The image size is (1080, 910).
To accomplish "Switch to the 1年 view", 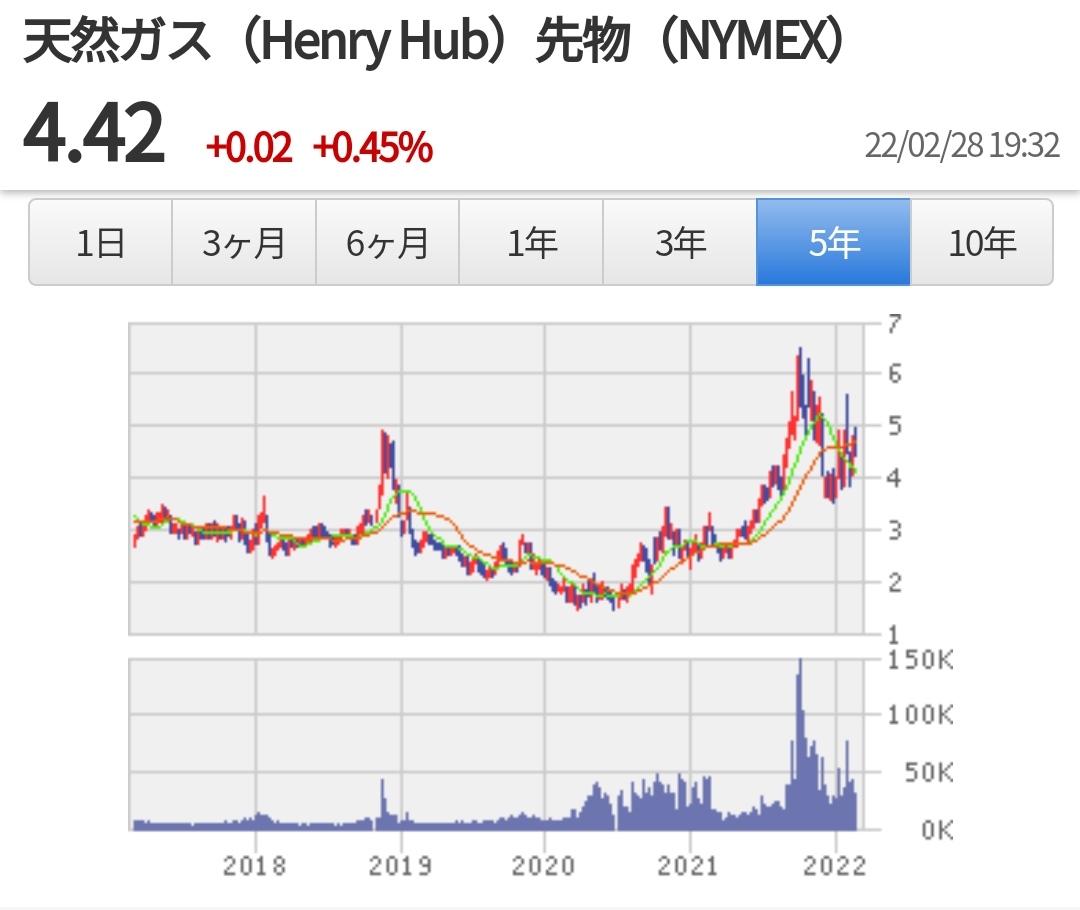I will [532, 242].
